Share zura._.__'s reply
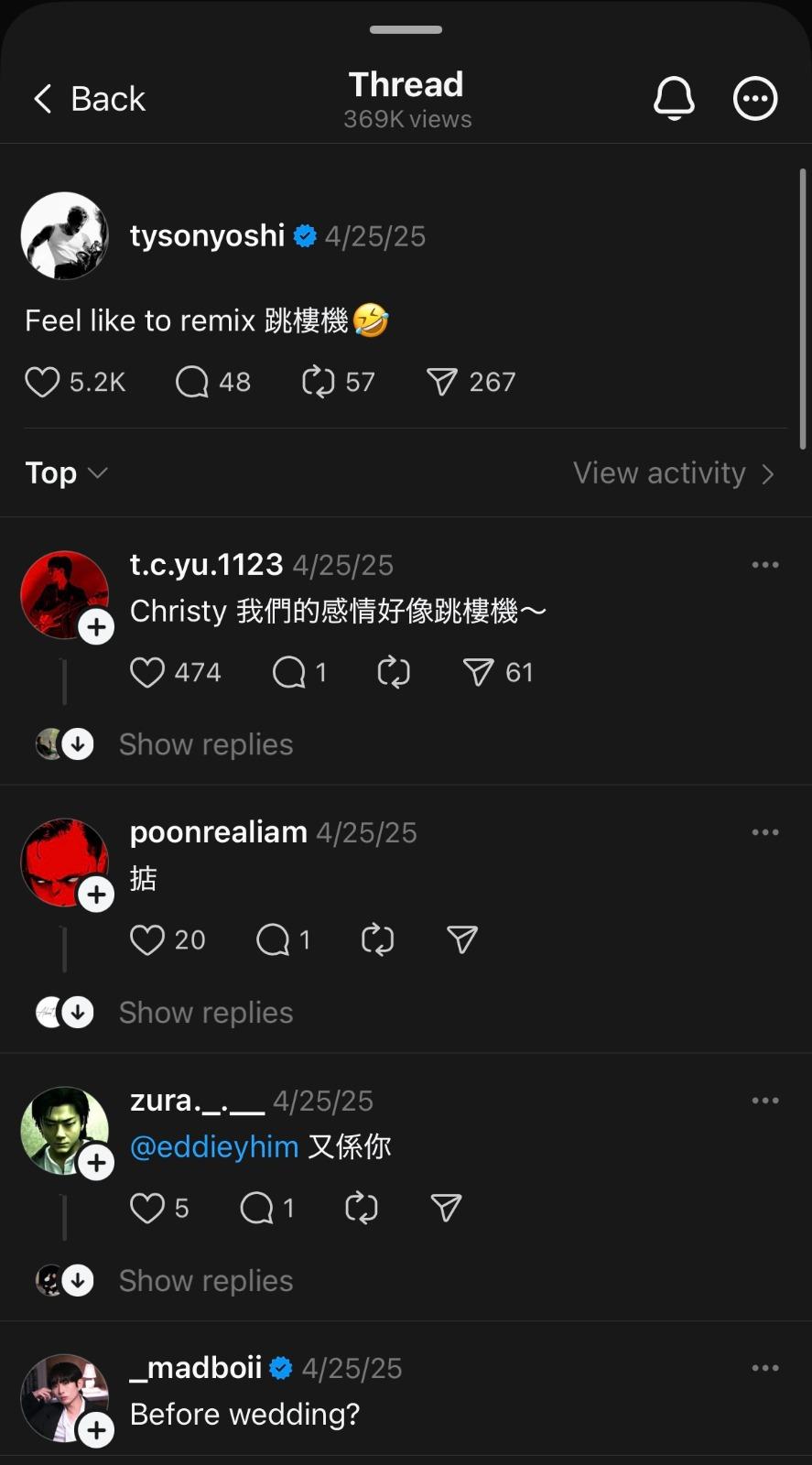 [446, 1209]
